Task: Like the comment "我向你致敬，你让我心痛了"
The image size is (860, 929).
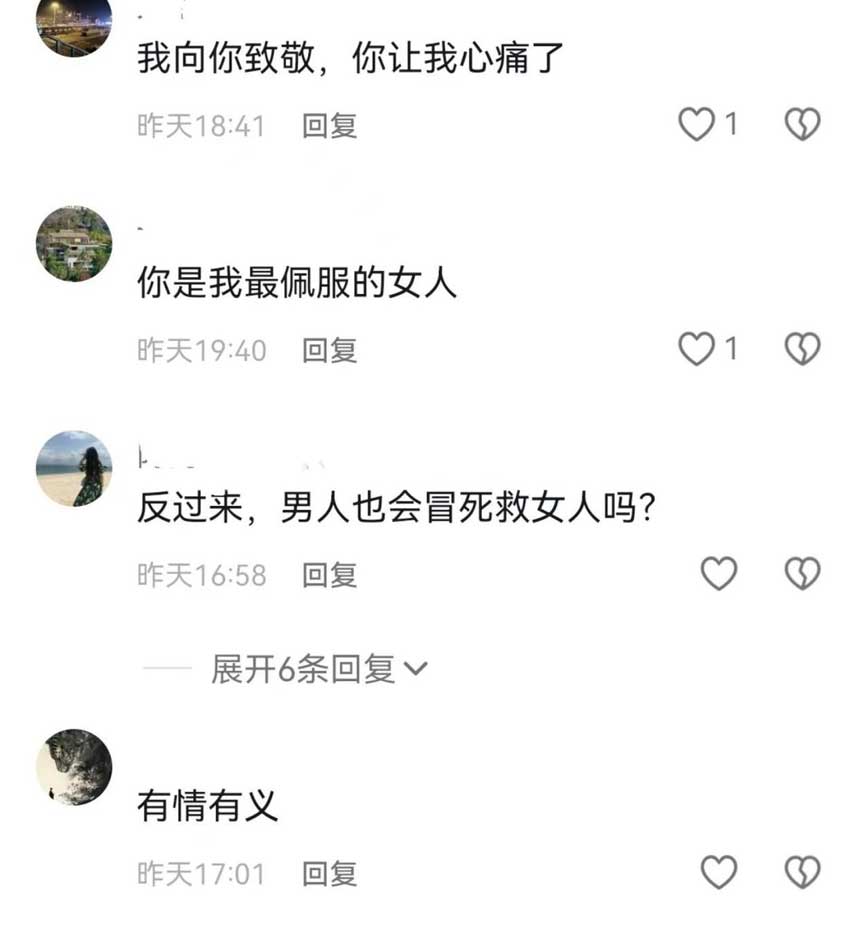Action: [x=697, y=125]
